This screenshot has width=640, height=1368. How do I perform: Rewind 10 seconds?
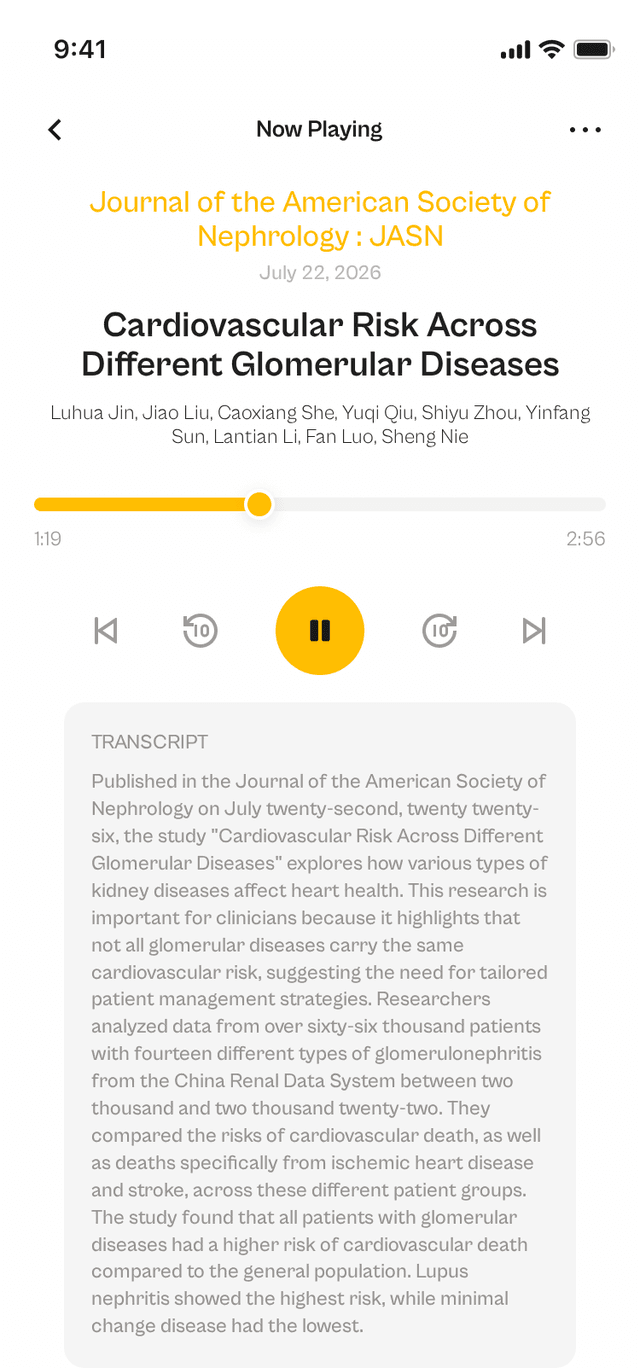click(200, 630)
